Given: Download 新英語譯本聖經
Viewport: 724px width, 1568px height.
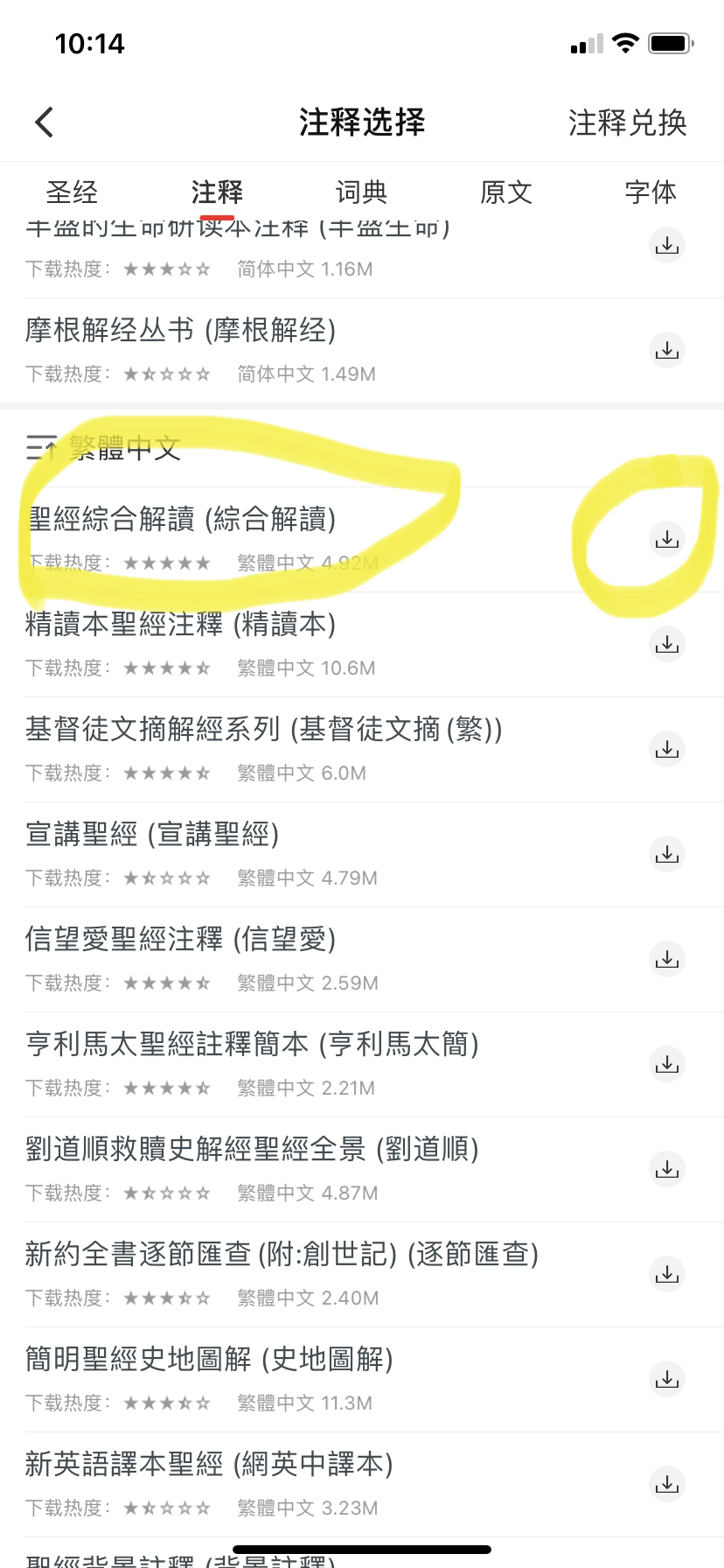Looking at the screenshot, I should pos(667,1484).
